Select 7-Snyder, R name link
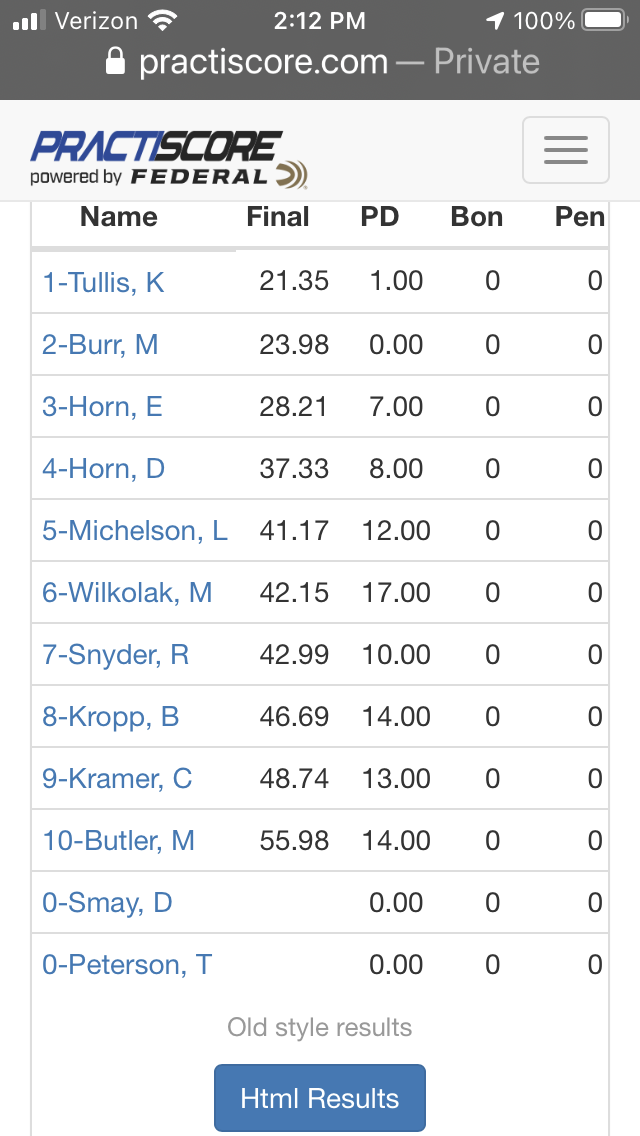The height and width of the screenshot is (1136, 640). point(115,655)
